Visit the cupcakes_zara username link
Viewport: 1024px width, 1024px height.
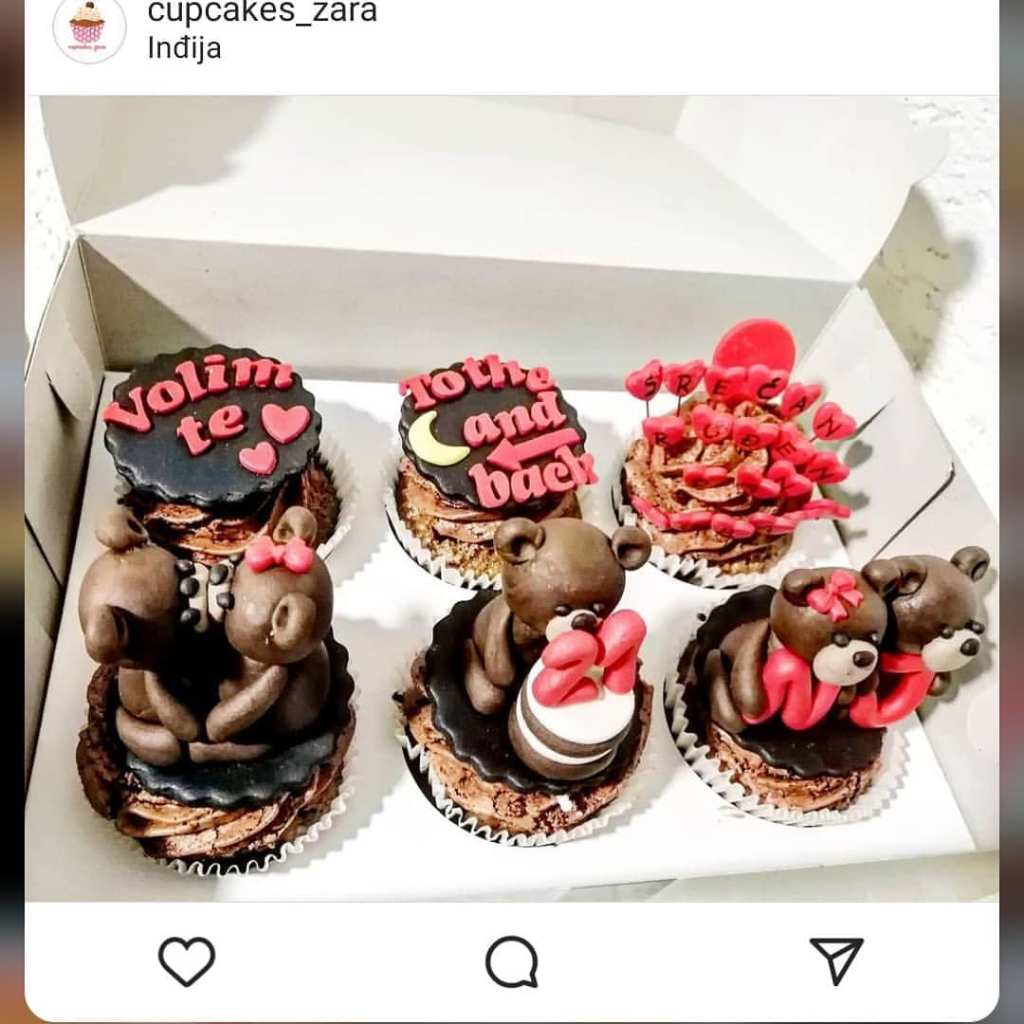tap(262, 12)
